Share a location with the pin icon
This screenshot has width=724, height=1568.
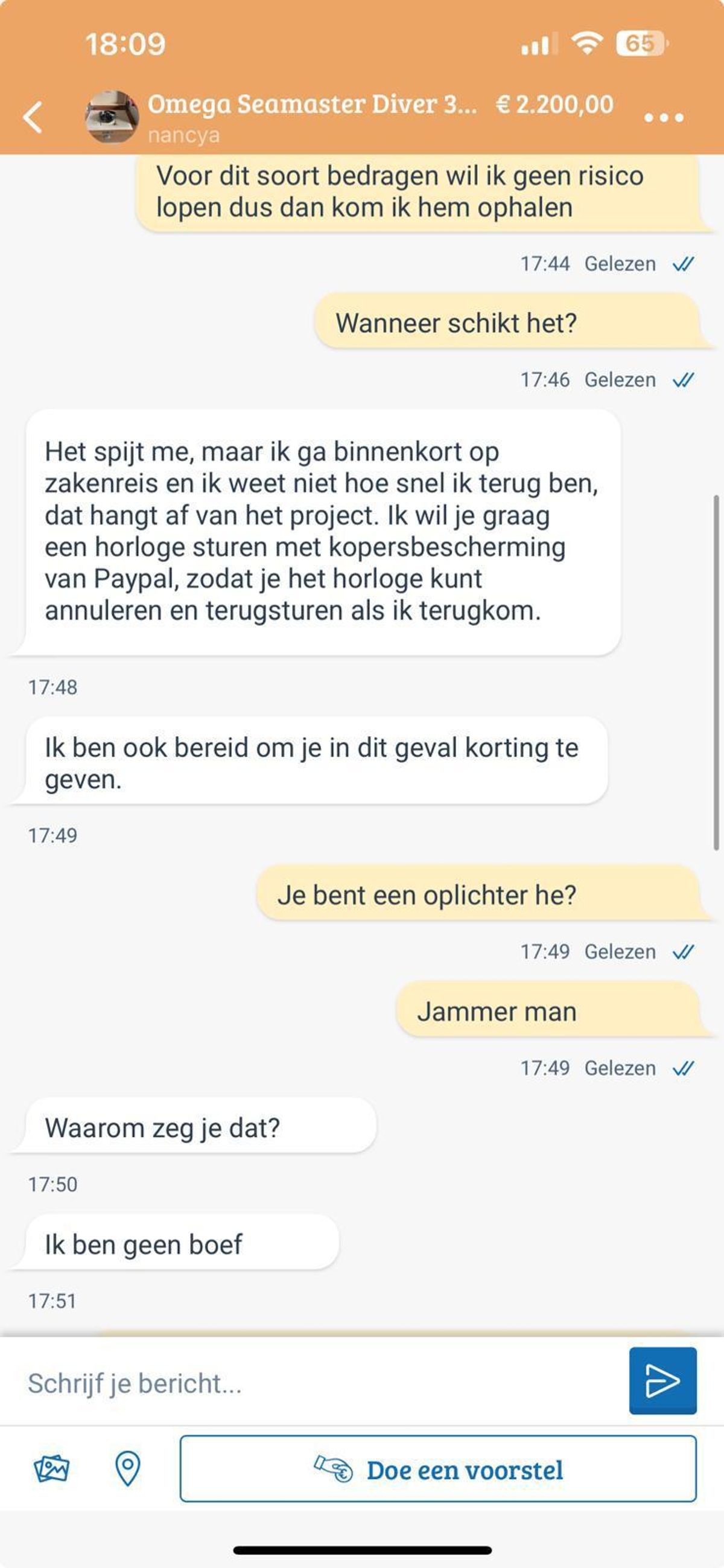[x=128, y=1469]
